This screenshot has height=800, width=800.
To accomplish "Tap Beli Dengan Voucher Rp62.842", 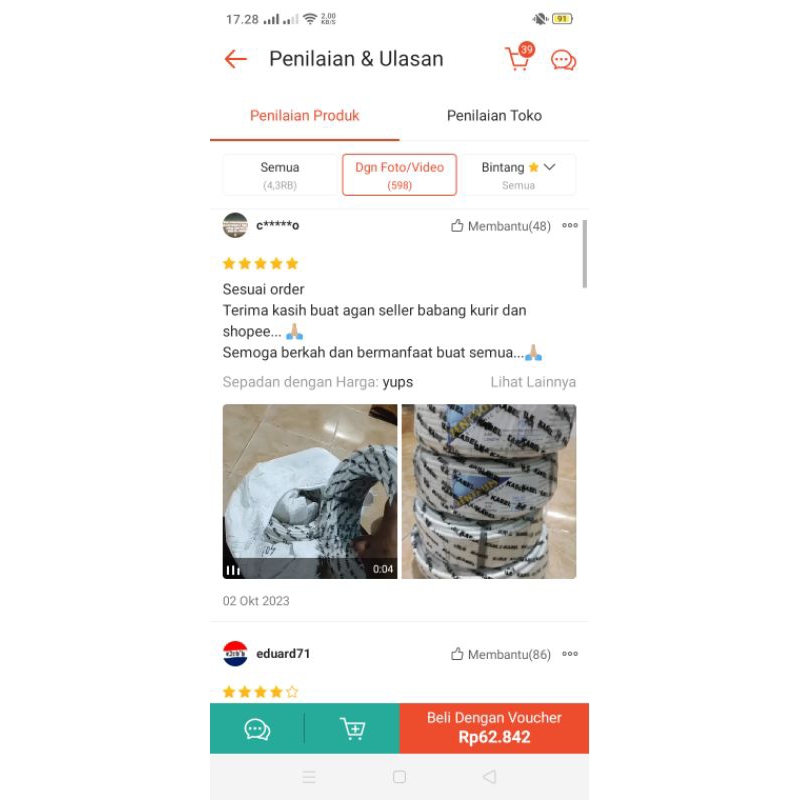I will [494, 728].
